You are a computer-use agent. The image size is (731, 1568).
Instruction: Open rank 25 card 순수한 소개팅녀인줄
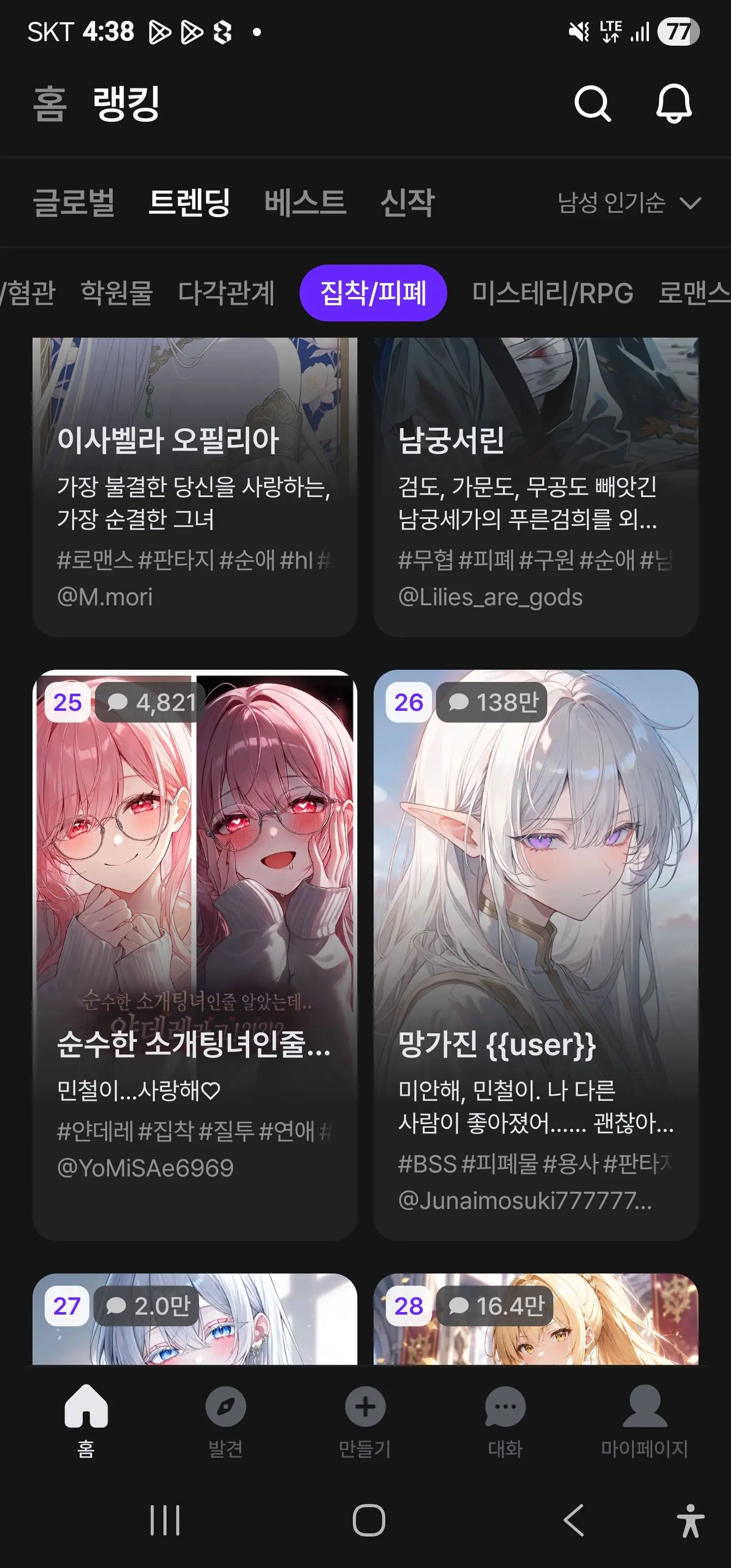coord(195,955)
